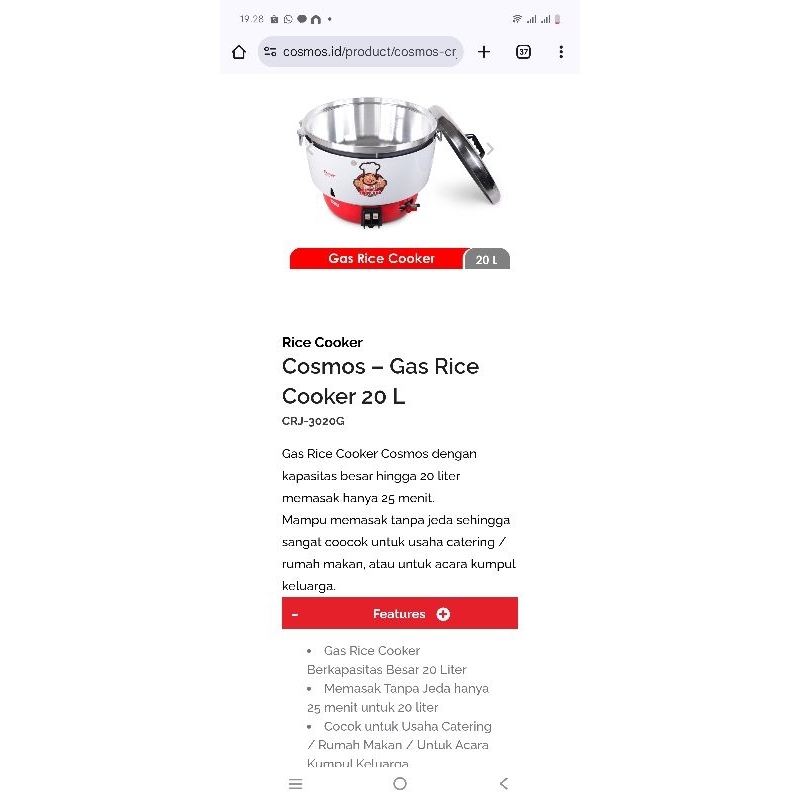Open the browser overflow menu
Viewport: 800px width, 800px height.
[561, 52]
